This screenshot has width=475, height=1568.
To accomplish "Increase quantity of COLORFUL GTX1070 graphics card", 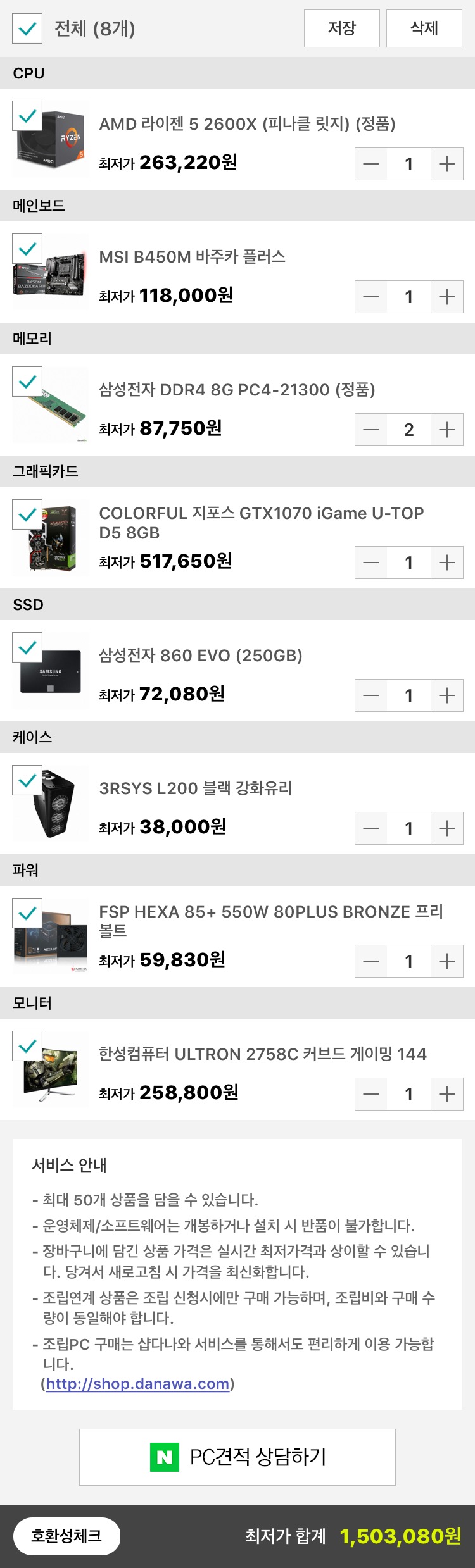I will click(447, 563).
